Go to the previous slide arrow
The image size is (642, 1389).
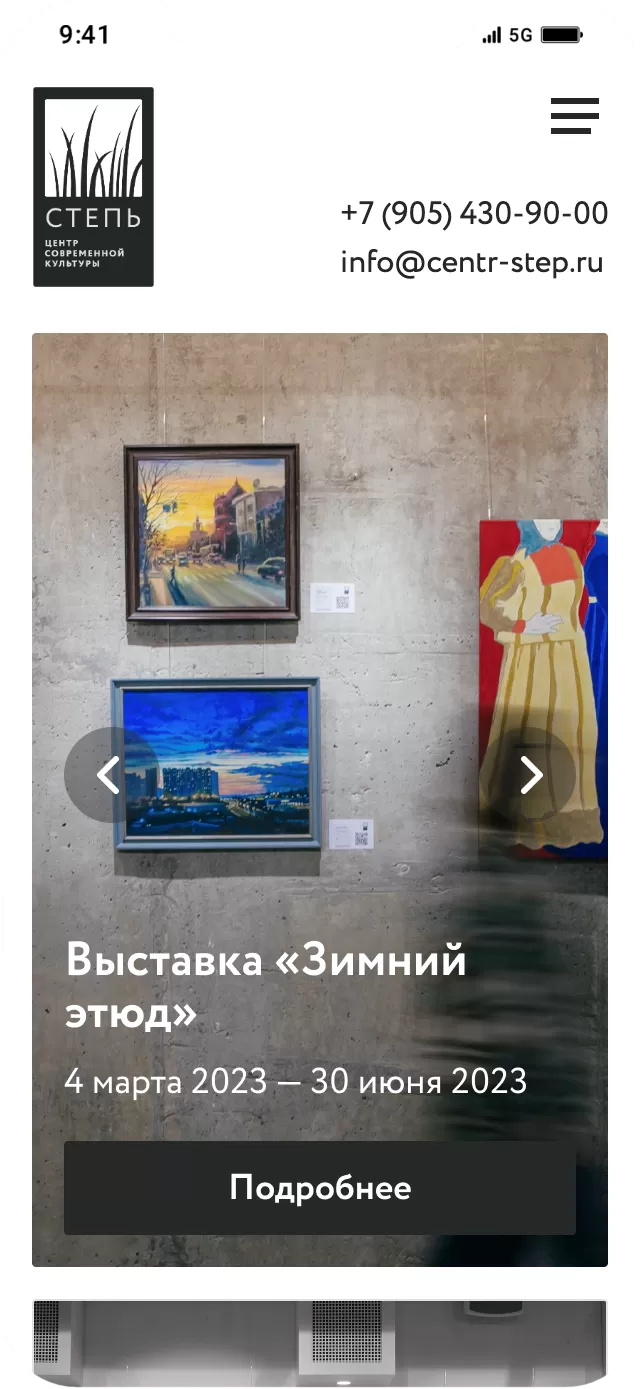pyautogui.click(x=109, y=775)
